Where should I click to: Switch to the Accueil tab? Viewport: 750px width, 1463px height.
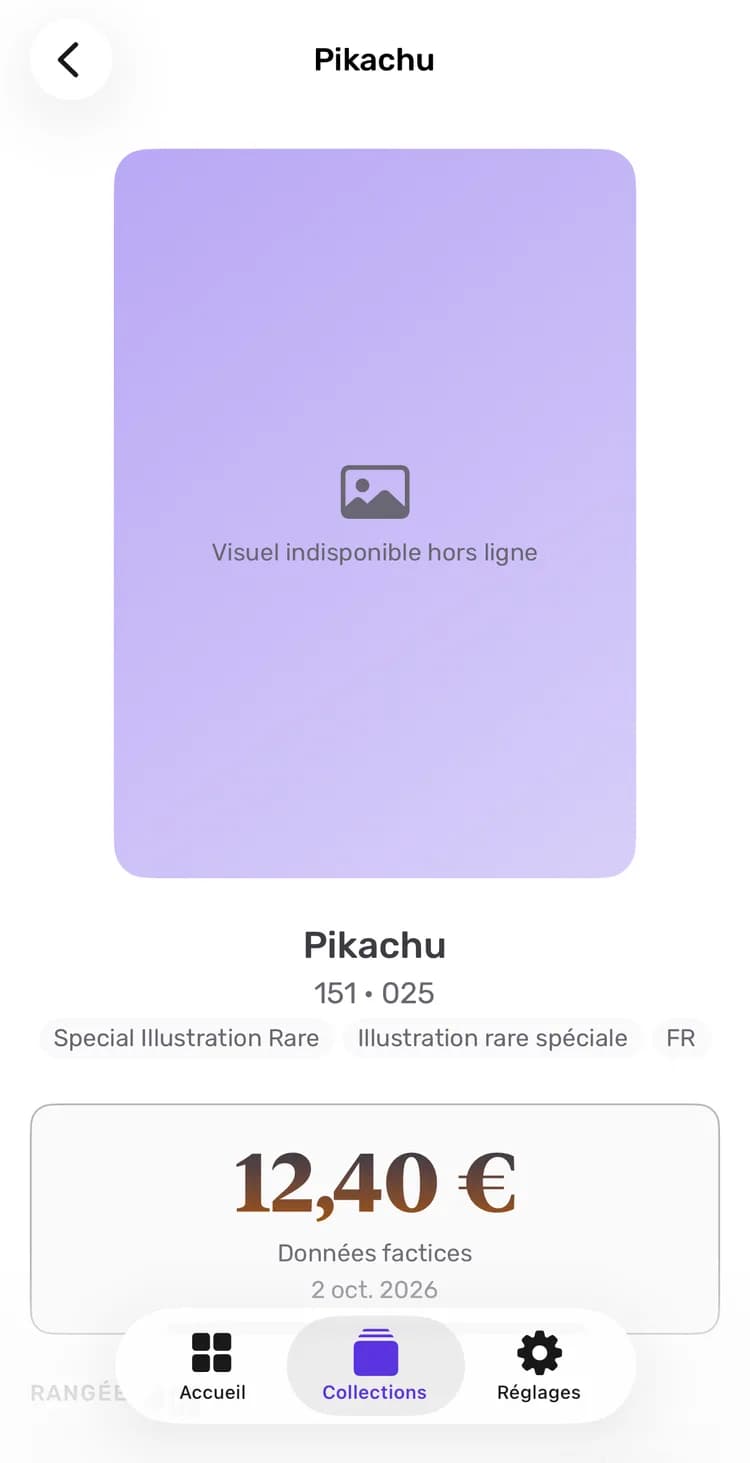pos(212,1366)
